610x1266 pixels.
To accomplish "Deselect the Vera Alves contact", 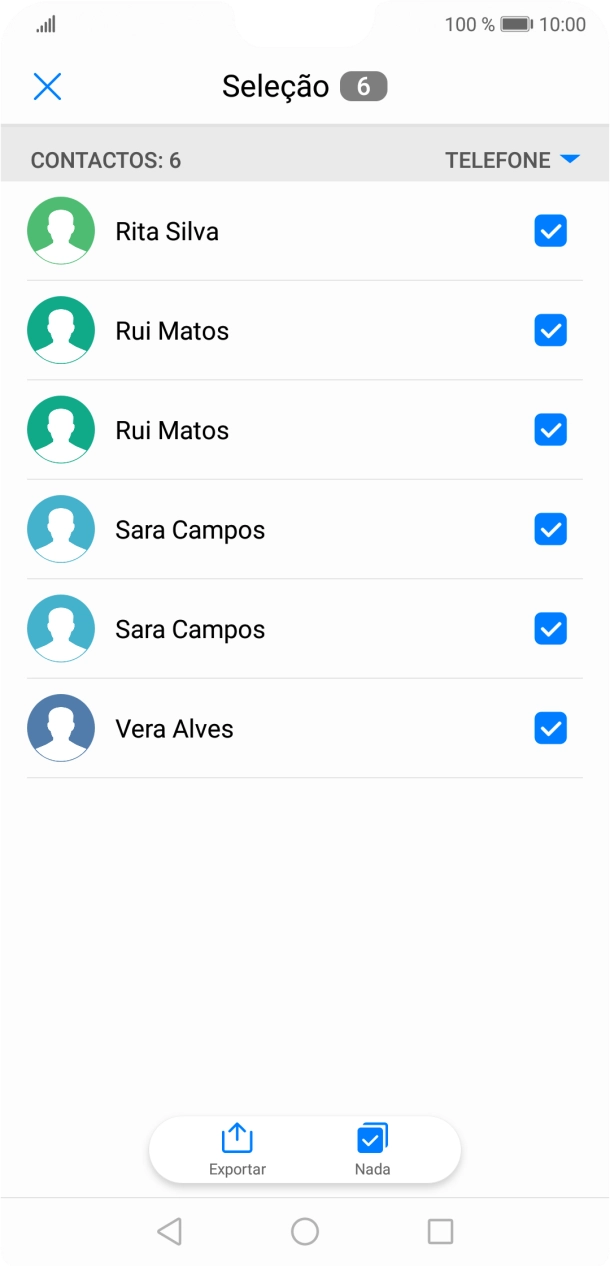I will click(550, 728).
